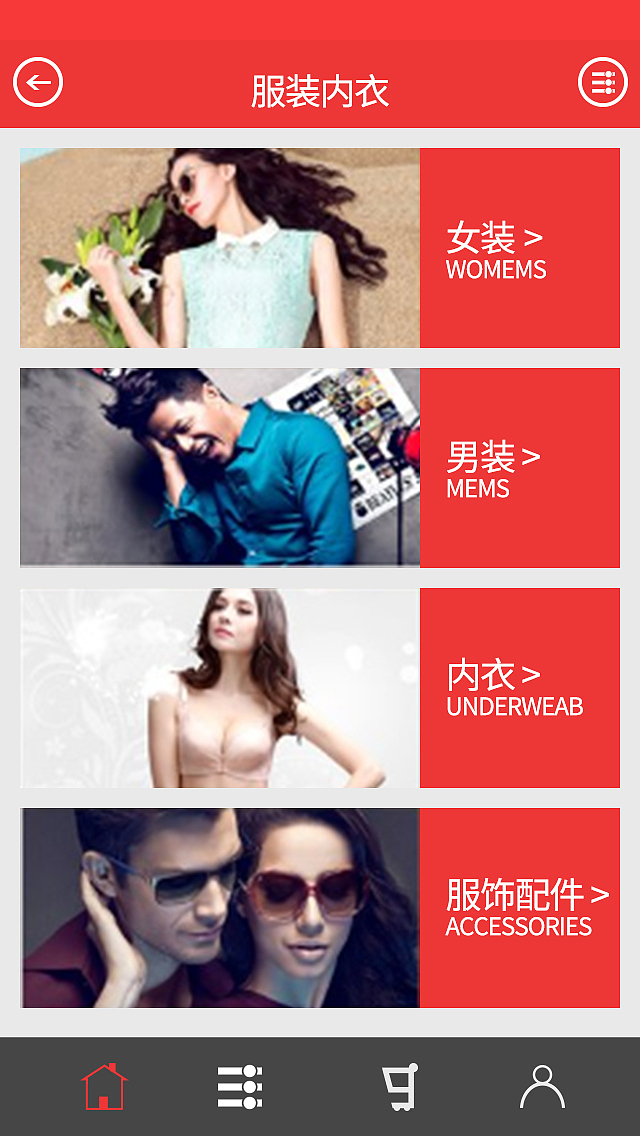
Task: Go back using the arrow icon
Action: point(38,82)
